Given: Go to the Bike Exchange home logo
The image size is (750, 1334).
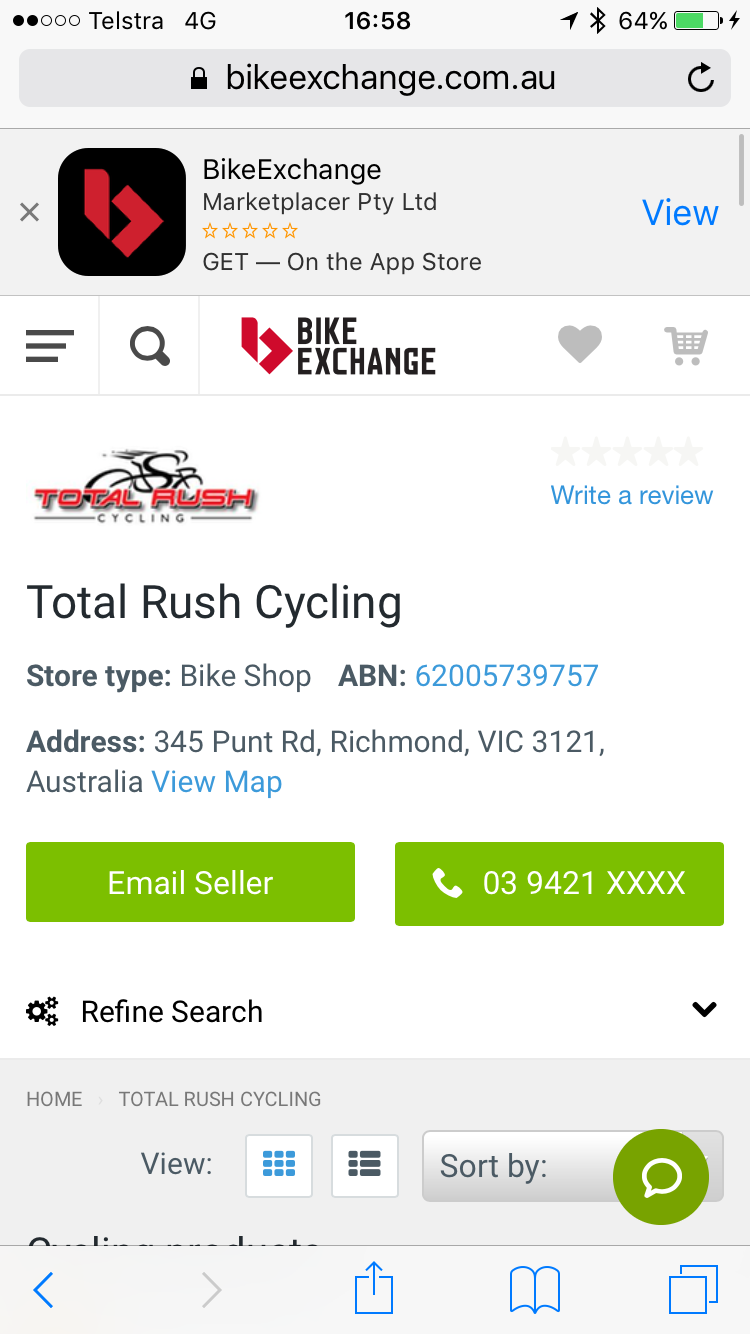Looking at the screenshot, I should (339, 346).
